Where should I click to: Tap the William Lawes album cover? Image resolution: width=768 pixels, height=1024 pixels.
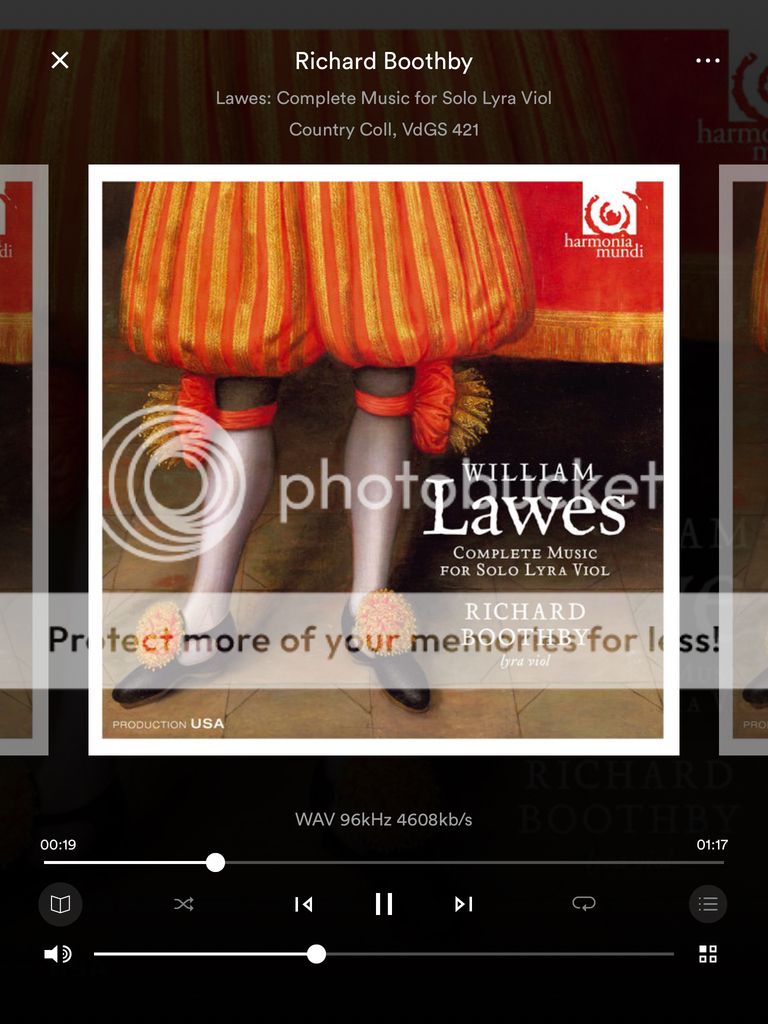tap(384, 460)
